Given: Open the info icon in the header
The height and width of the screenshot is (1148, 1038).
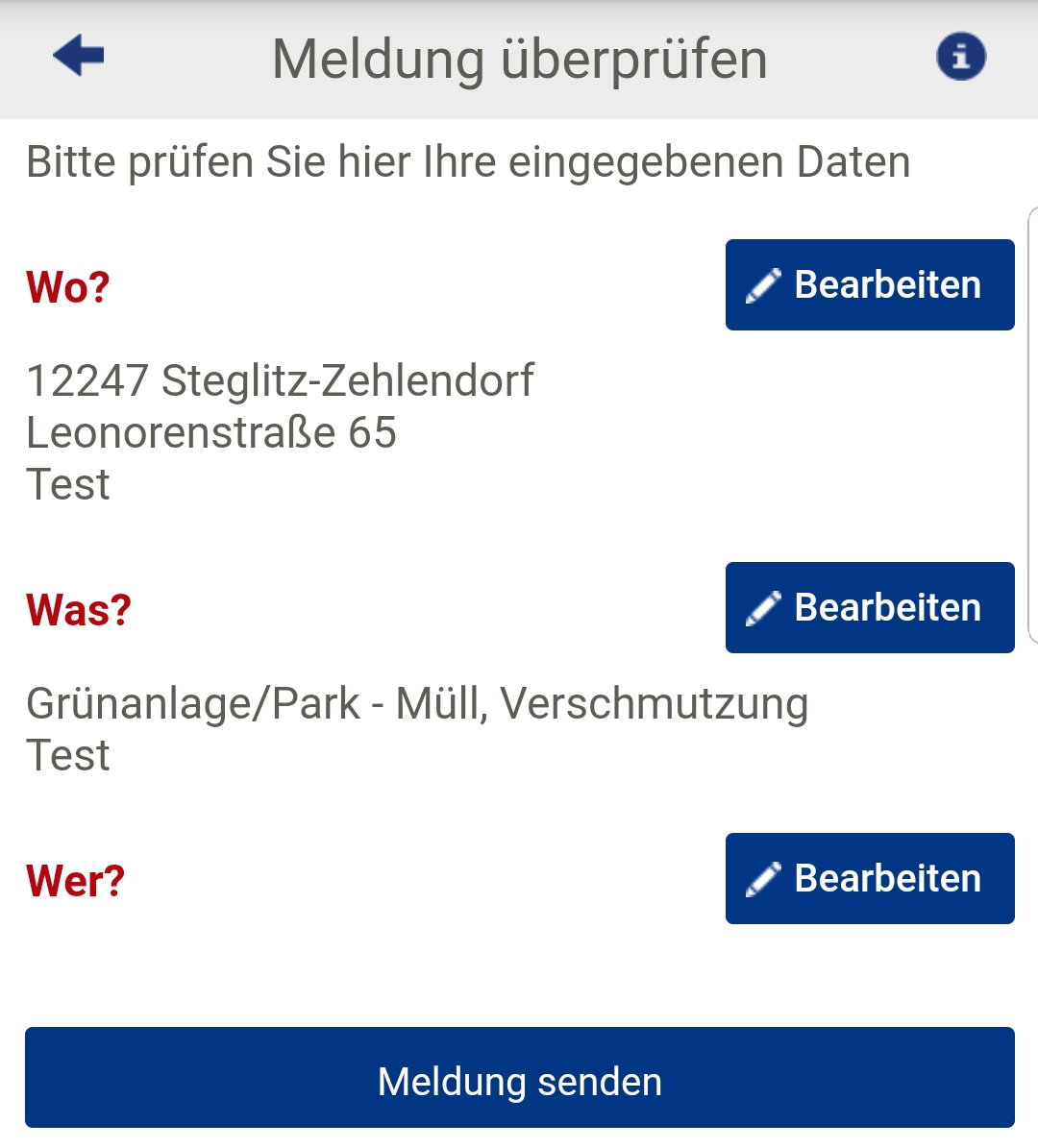Looking at the screenshot, I should (960, 57).
